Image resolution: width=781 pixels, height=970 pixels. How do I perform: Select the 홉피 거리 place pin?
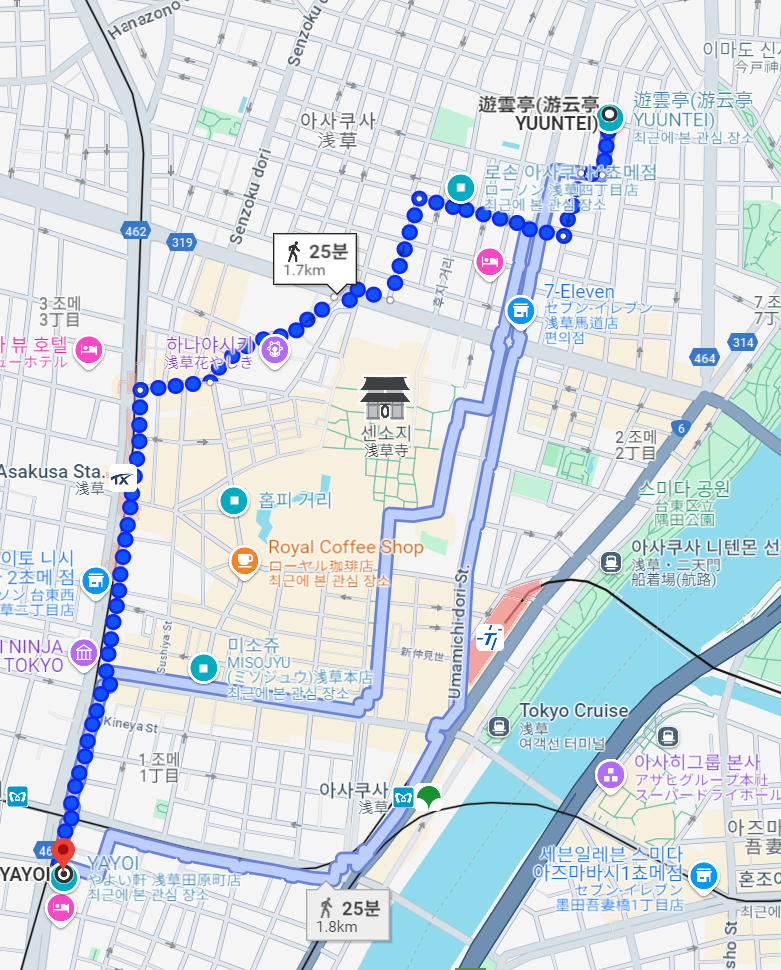coord(234,500)
